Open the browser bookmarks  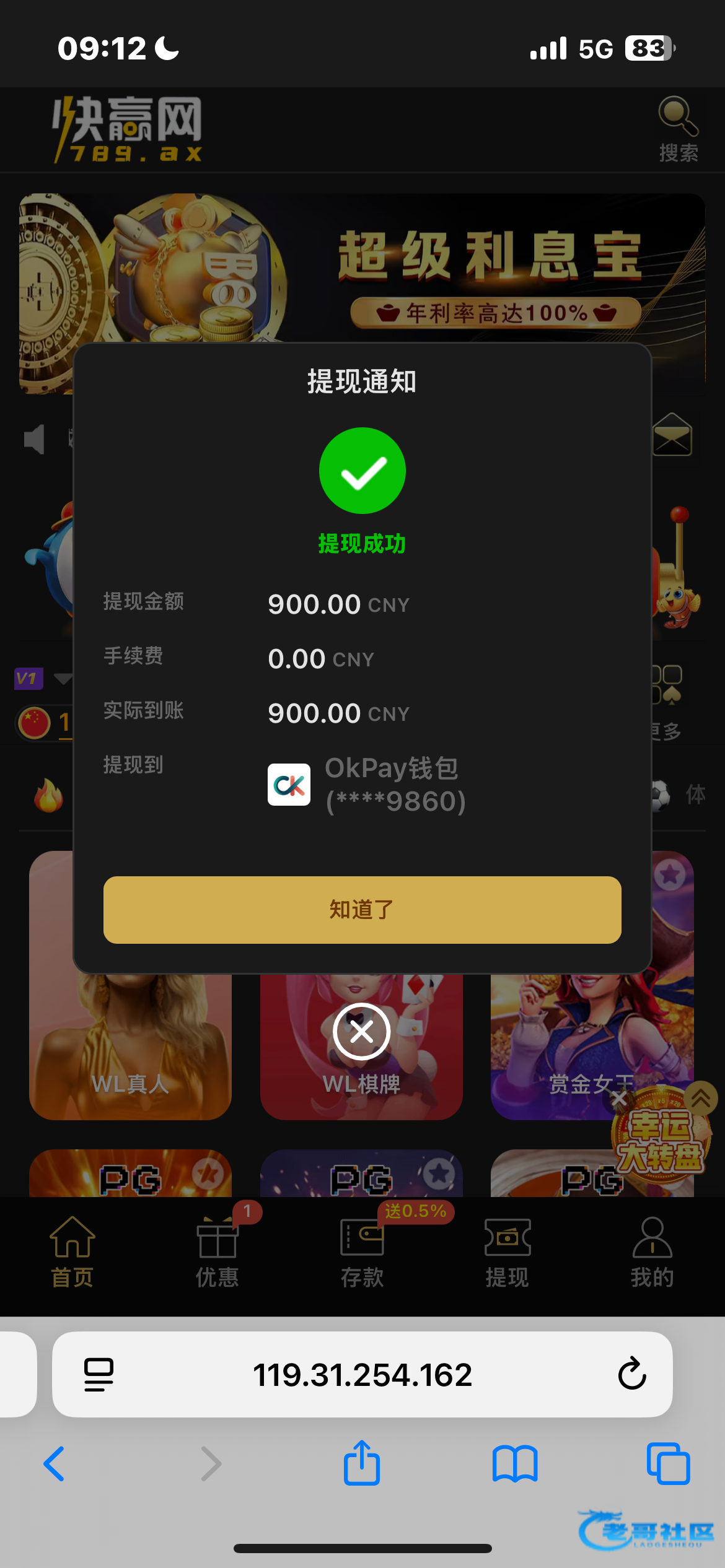[514, 1464]
